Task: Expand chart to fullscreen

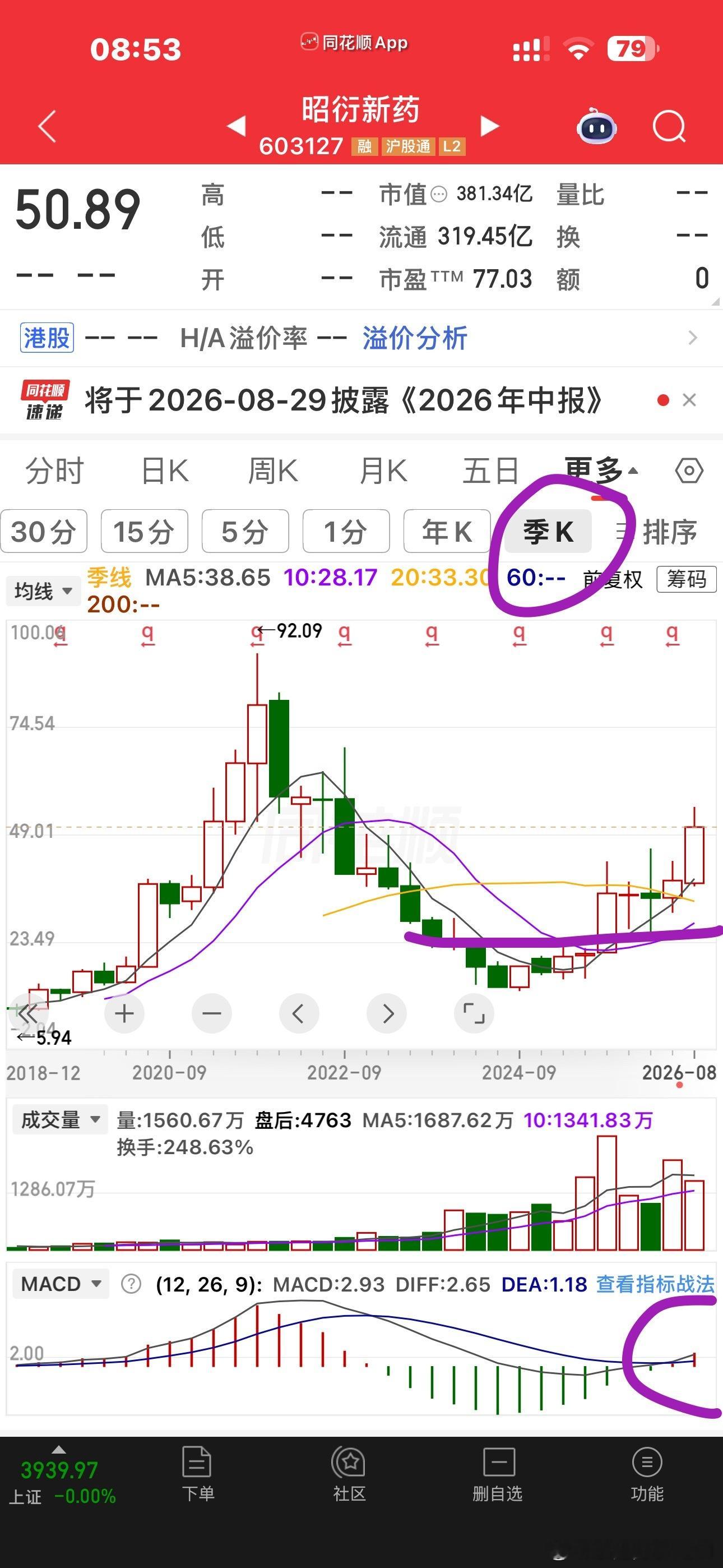Action: pos(474,1013)
